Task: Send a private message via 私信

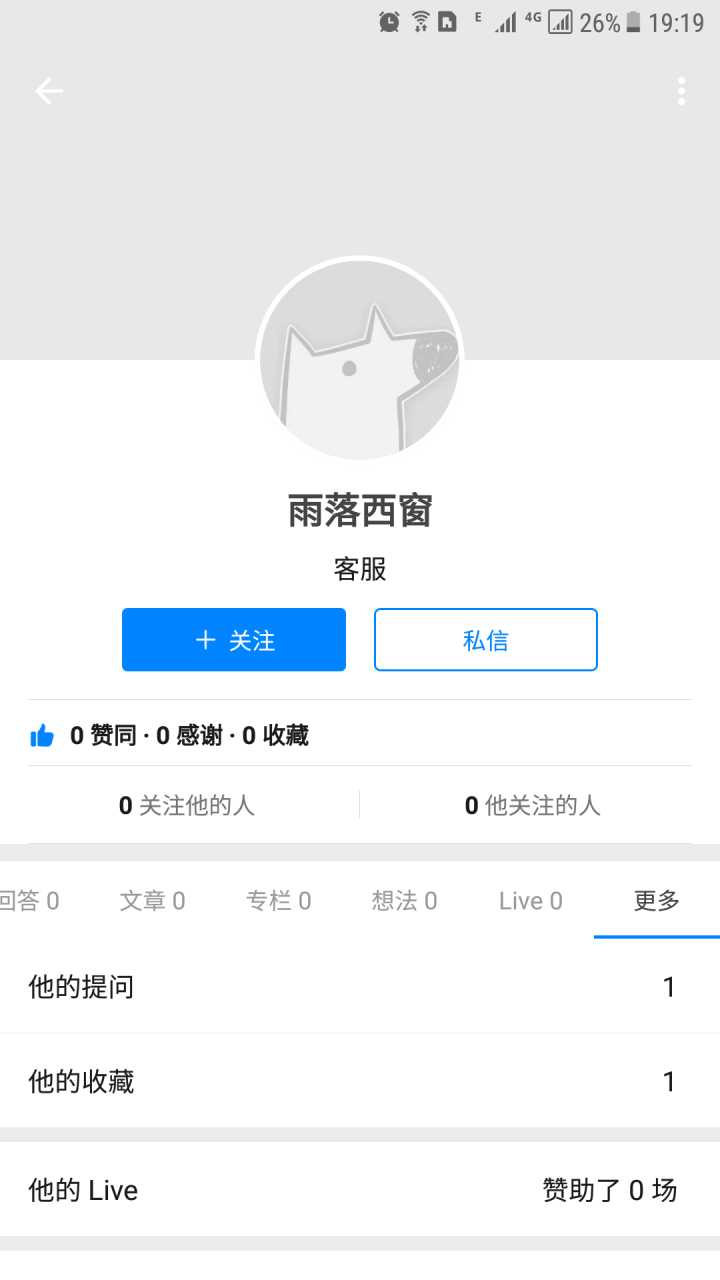Action: (486, 640)
